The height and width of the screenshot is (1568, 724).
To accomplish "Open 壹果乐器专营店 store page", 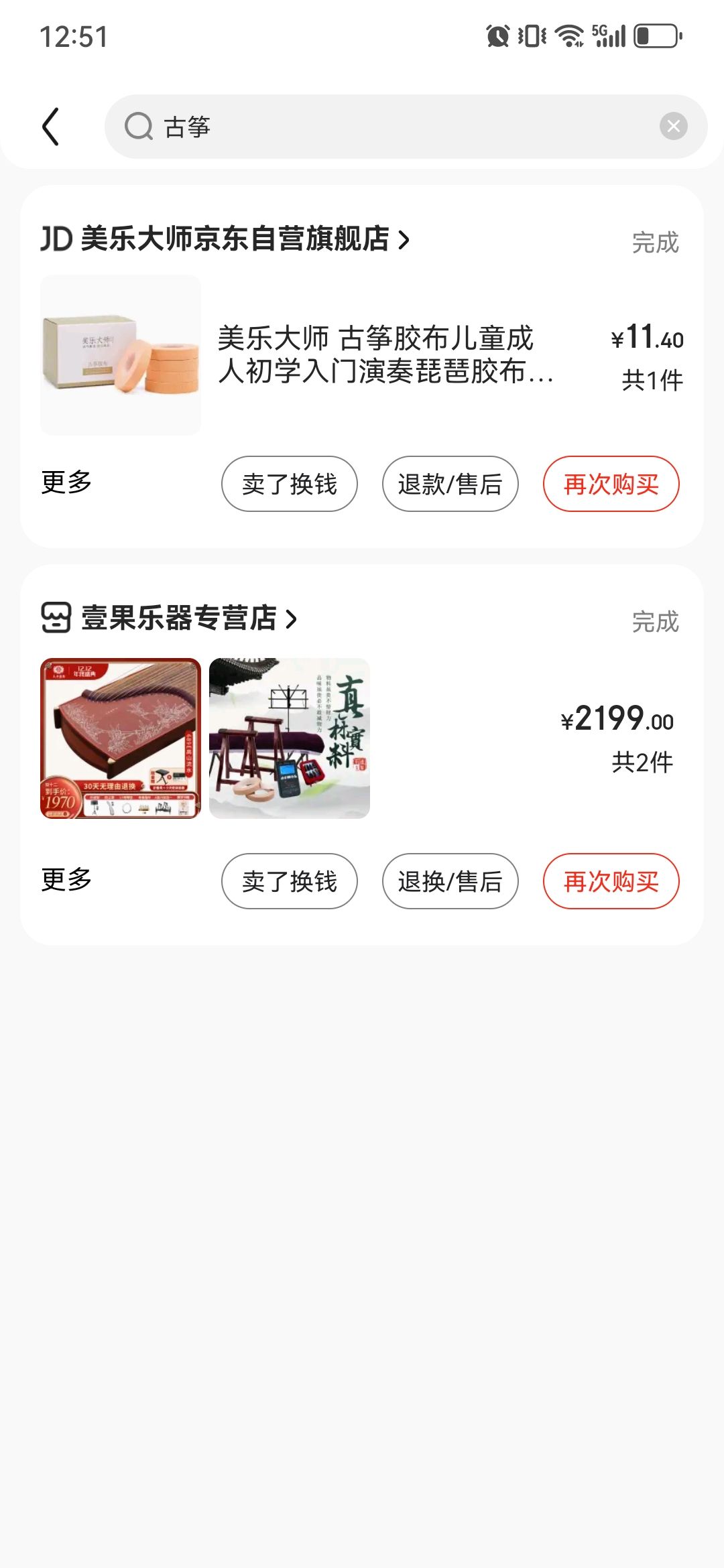I will pos(169,618).
